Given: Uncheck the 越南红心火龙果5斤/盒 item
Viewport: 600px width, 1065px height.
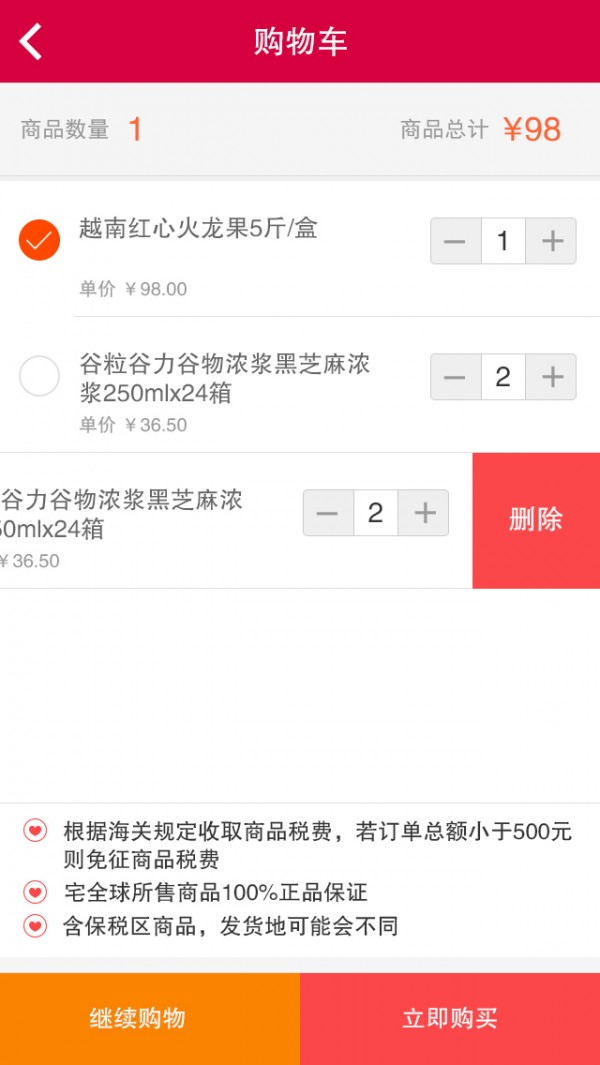Looking at the screenshot, I should coord(40,240).
